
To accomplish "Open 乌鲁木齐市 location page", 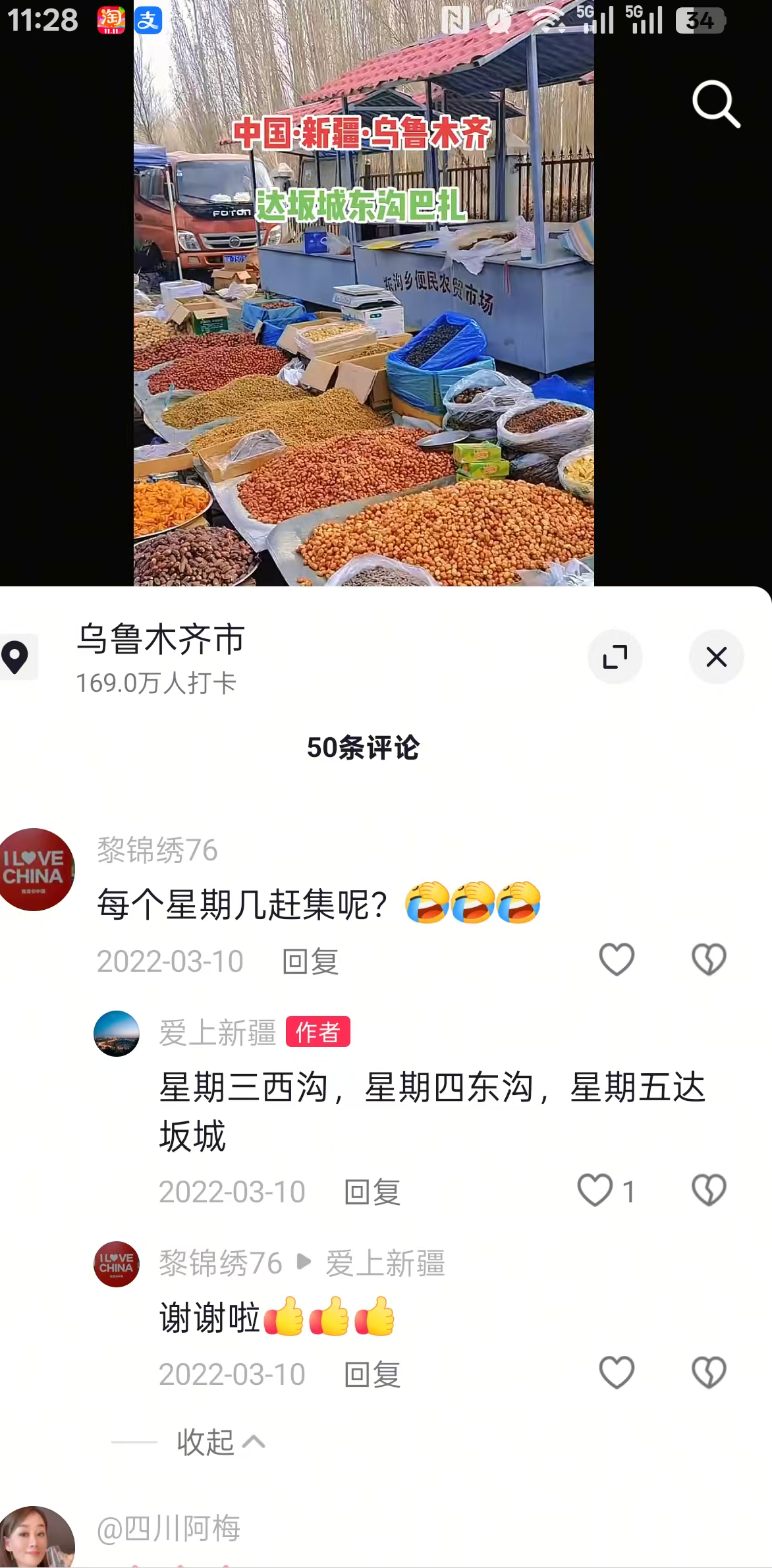I will 160,640.
